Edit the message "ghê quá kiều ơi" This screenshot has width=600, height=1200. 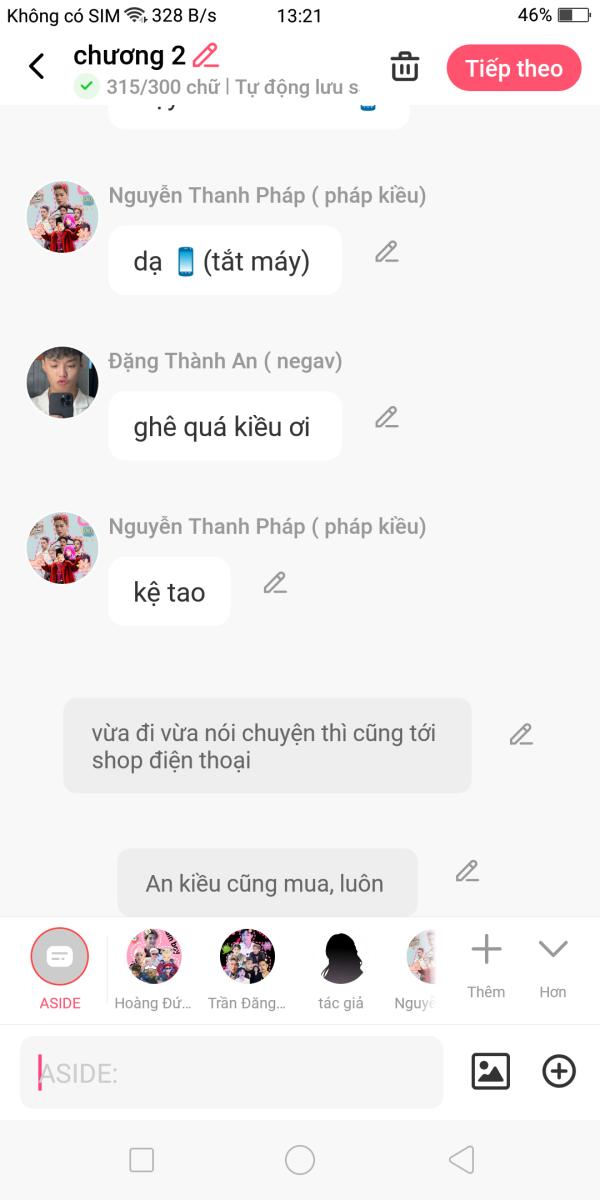tap(387, 418)
